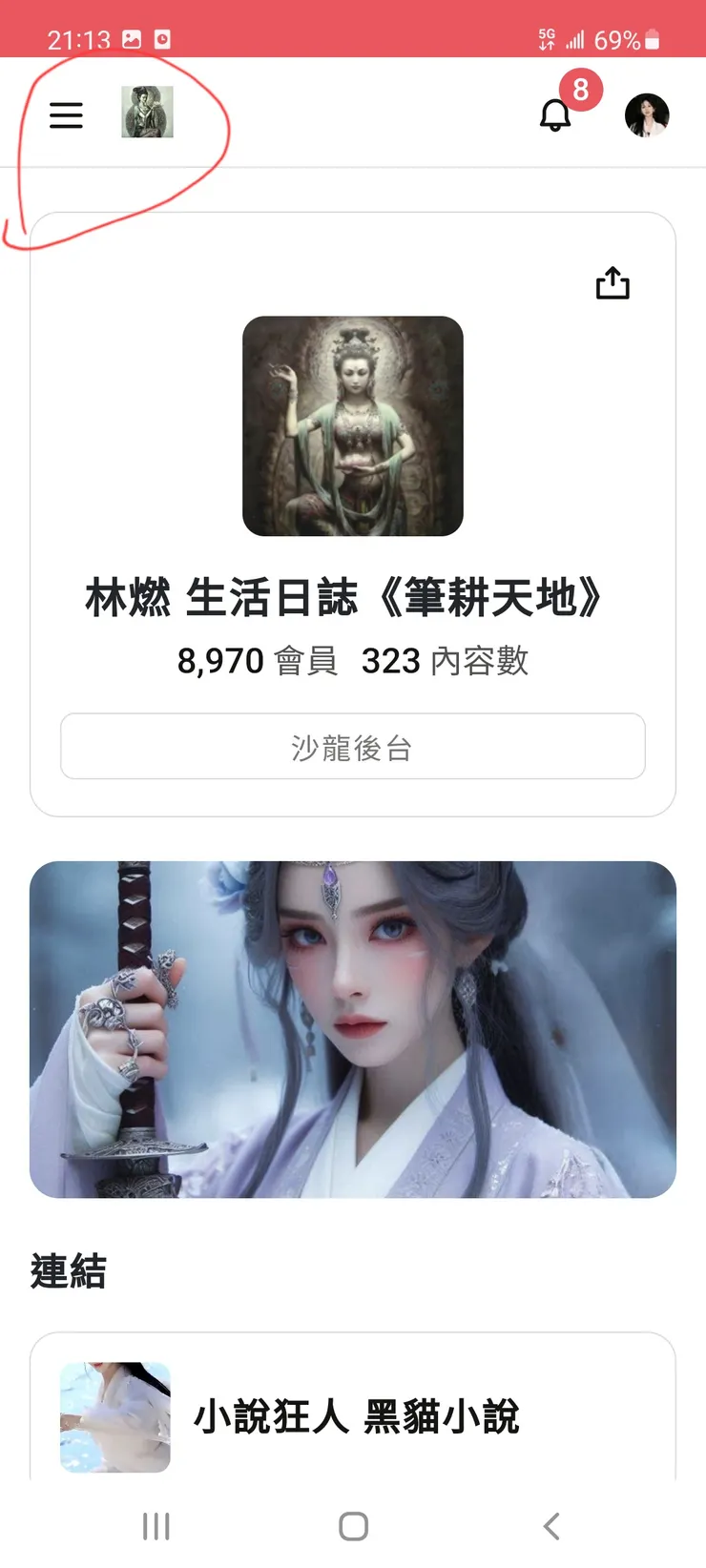
Task: Open the 小說狂人 黑貓小說 link
Action: (358, 1418)
